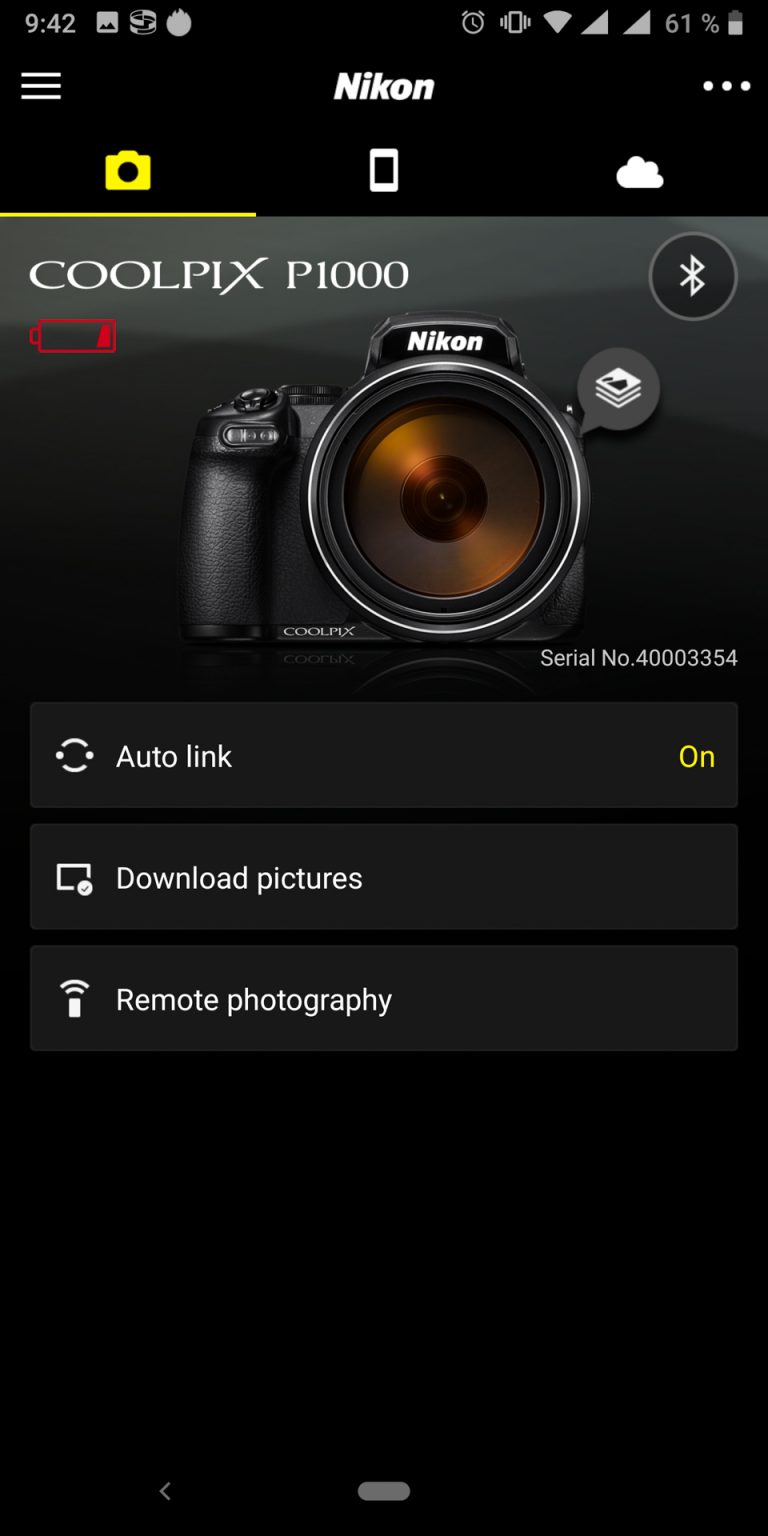
Task: Go back with system back arrow
Action: [x=166, y=1491]
